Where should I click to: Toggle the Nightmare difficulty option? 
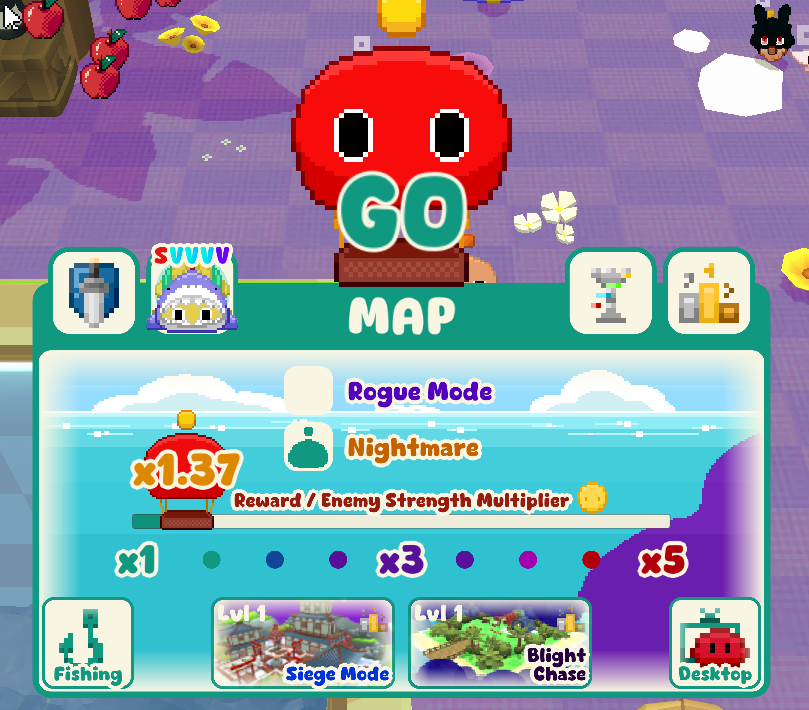309,447
